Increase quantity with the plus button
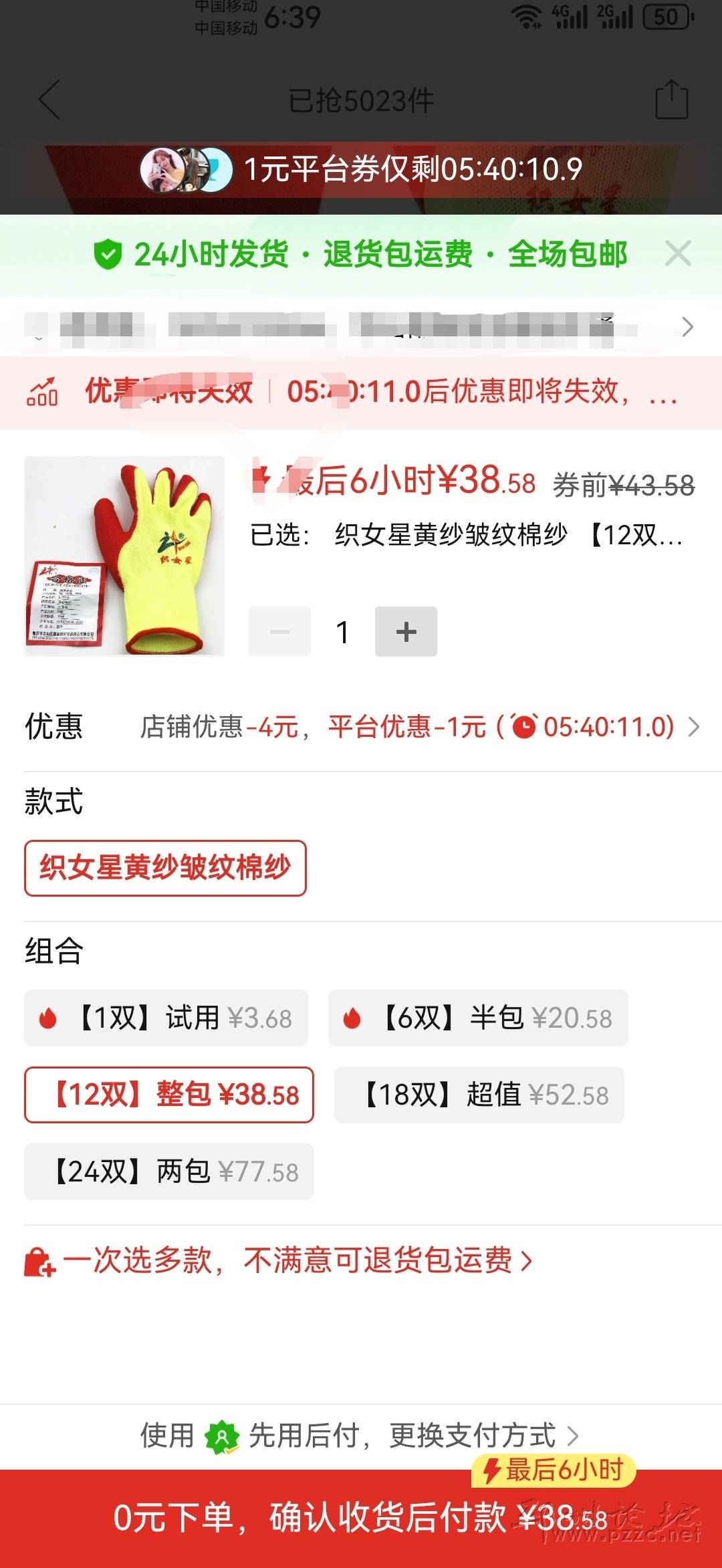This screenshot has height=1568, width=722. pyautogui.click(x=406, y=632)
